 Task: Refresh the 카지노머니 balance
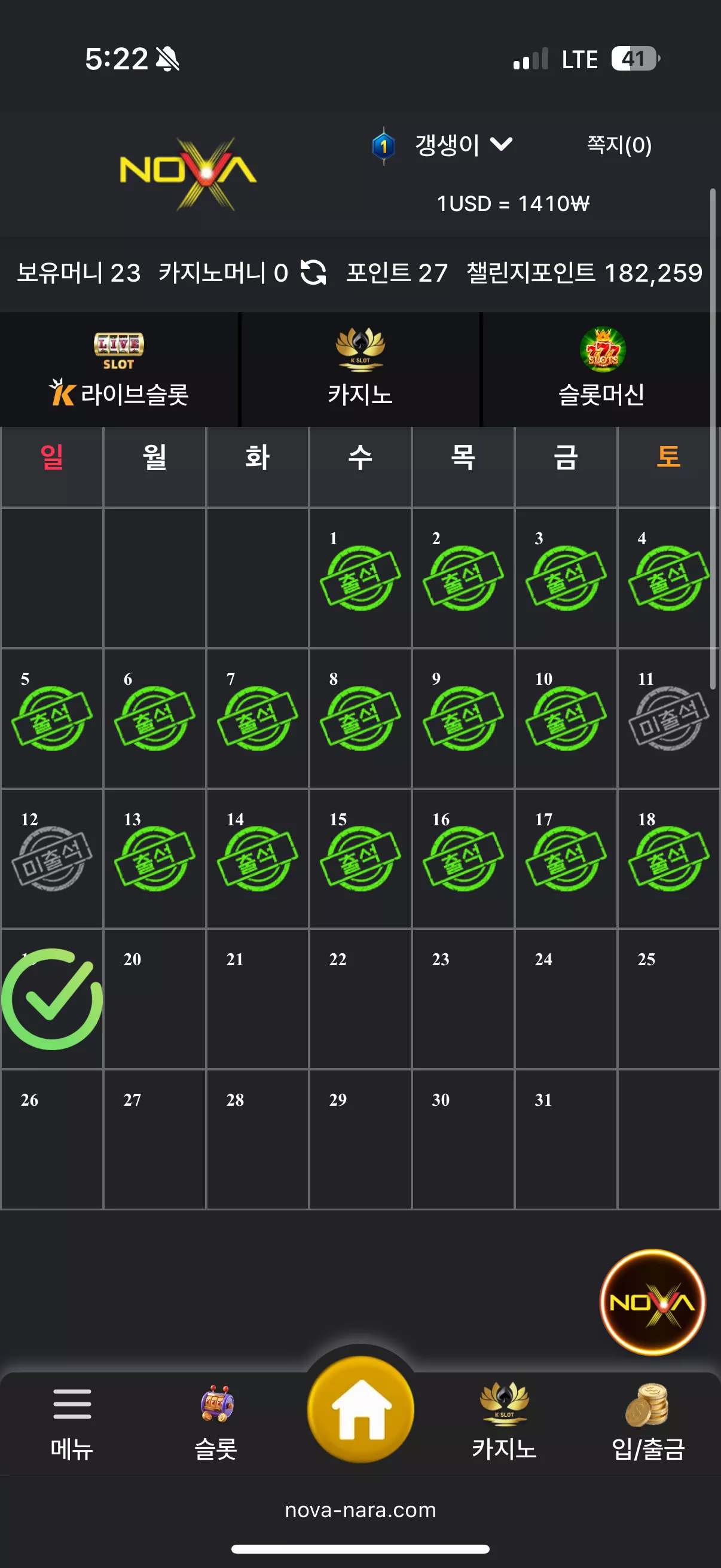313,272
